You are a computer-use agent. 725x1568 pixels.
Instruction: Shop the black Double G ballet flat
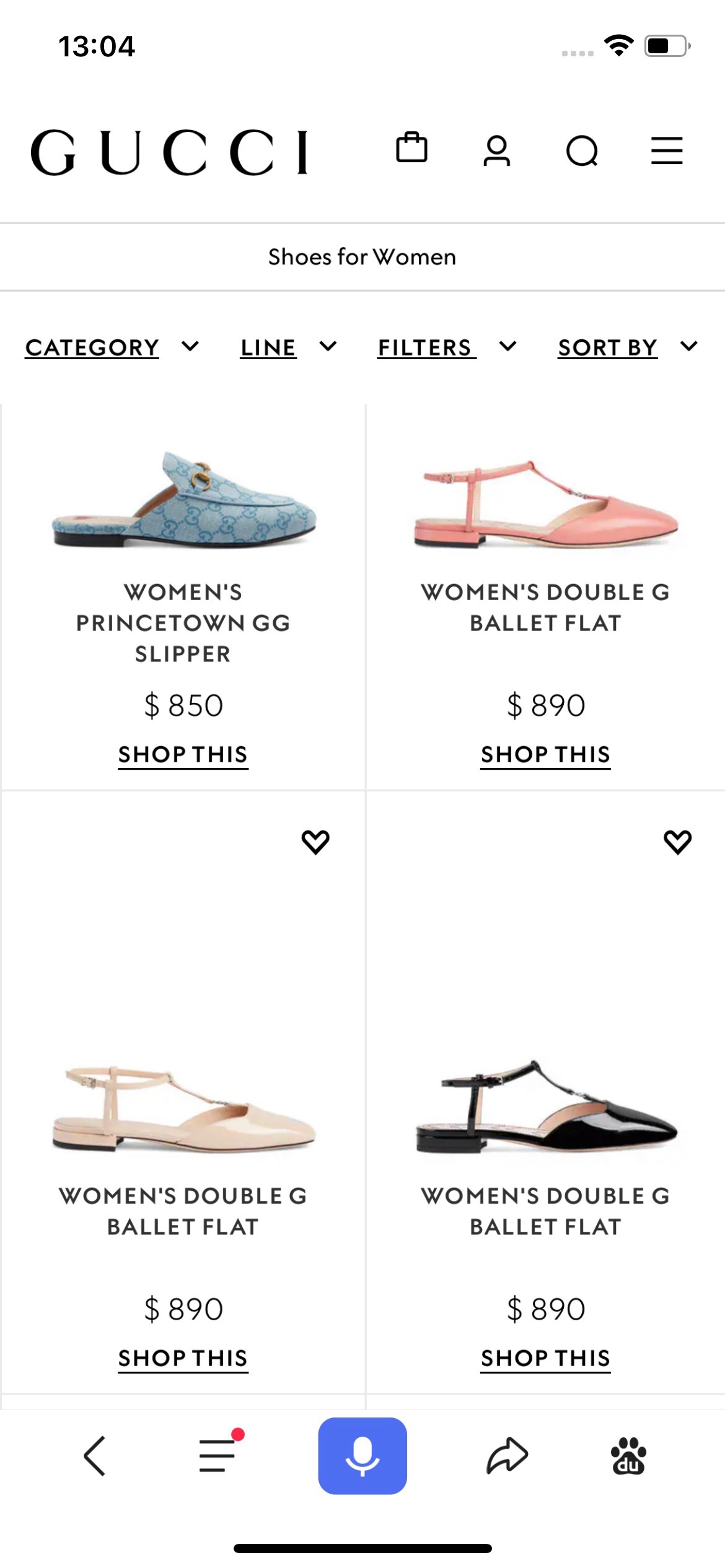(545, 1359)
